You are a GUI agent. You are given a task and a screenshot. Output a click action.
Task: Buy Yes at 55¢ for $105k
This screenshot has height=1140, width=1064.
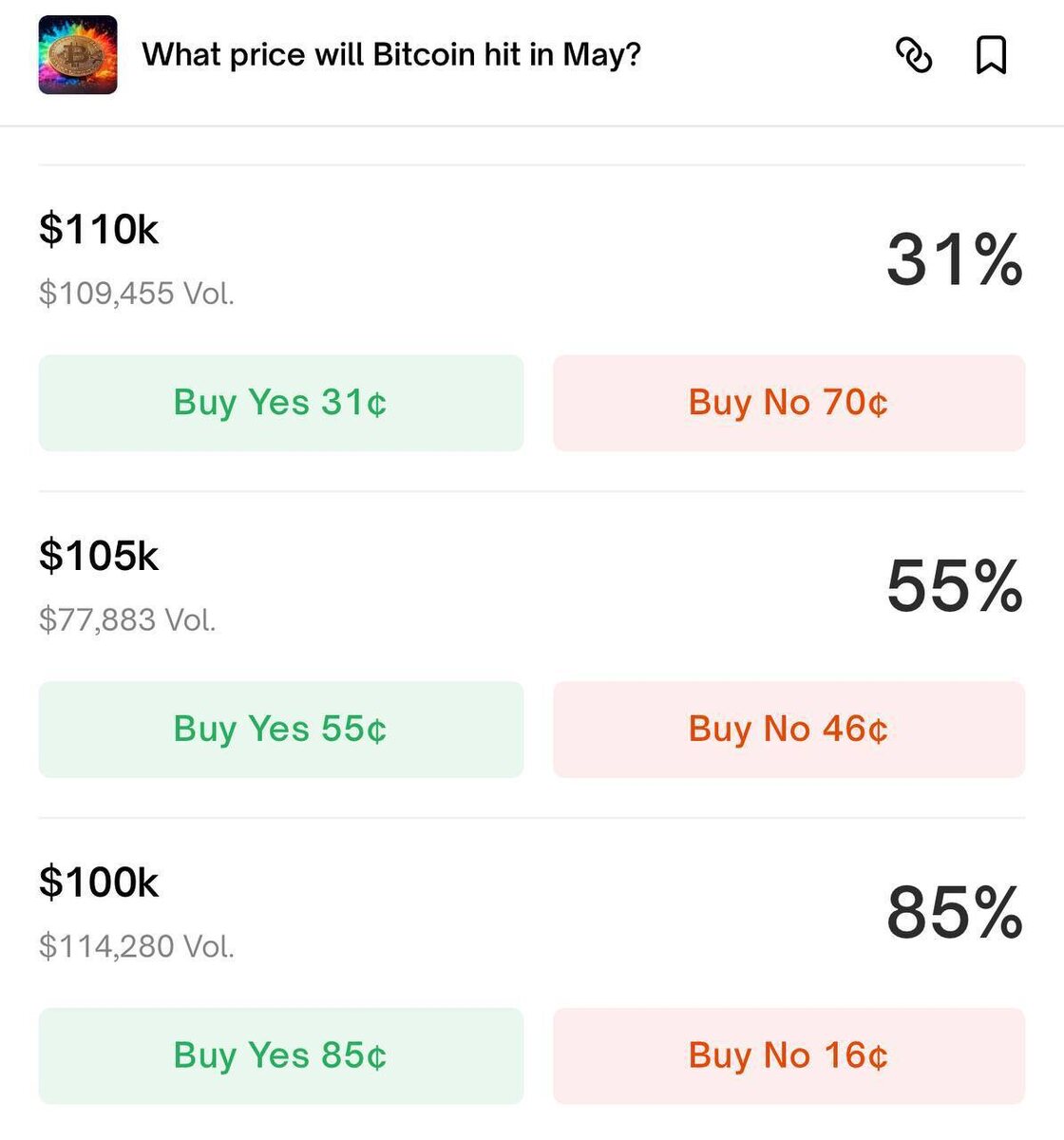point(280,730)
